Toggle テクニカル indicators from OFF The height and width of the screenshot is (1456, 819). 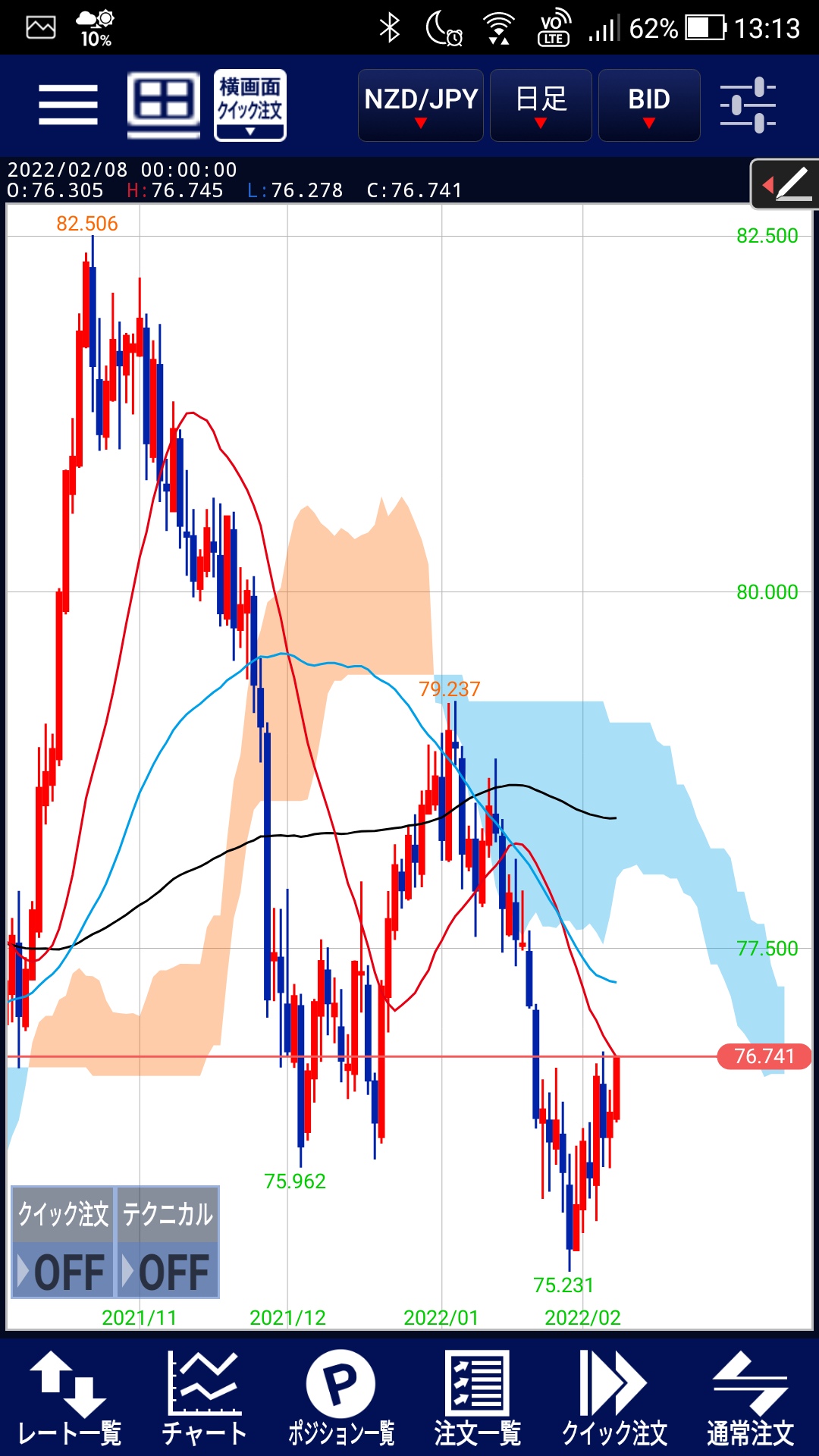click(x=168, y=1242)
